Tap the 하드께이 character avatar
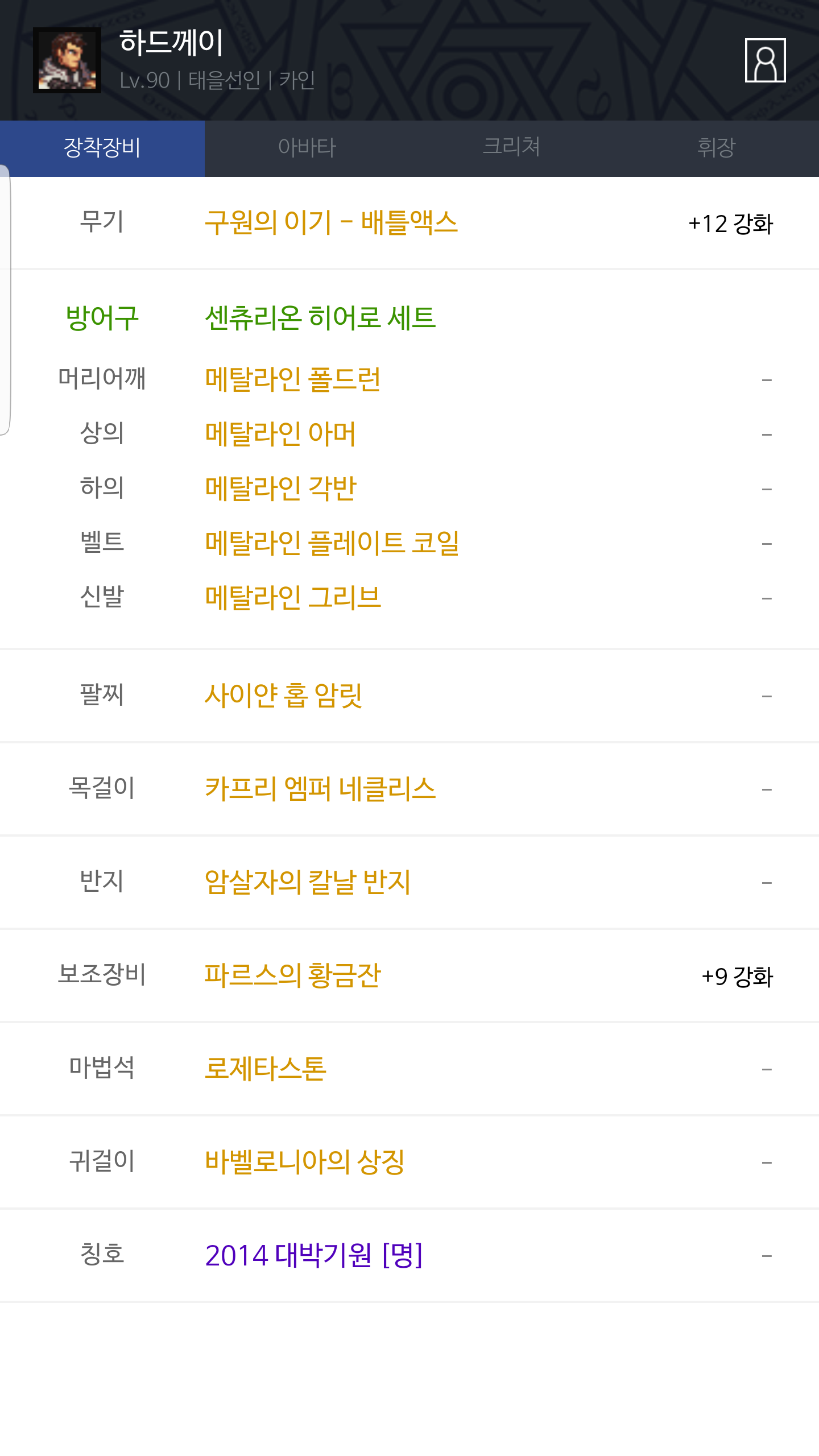Viewport: 819px width, 1456px height. pyautogui.click(x=67, y=60)
